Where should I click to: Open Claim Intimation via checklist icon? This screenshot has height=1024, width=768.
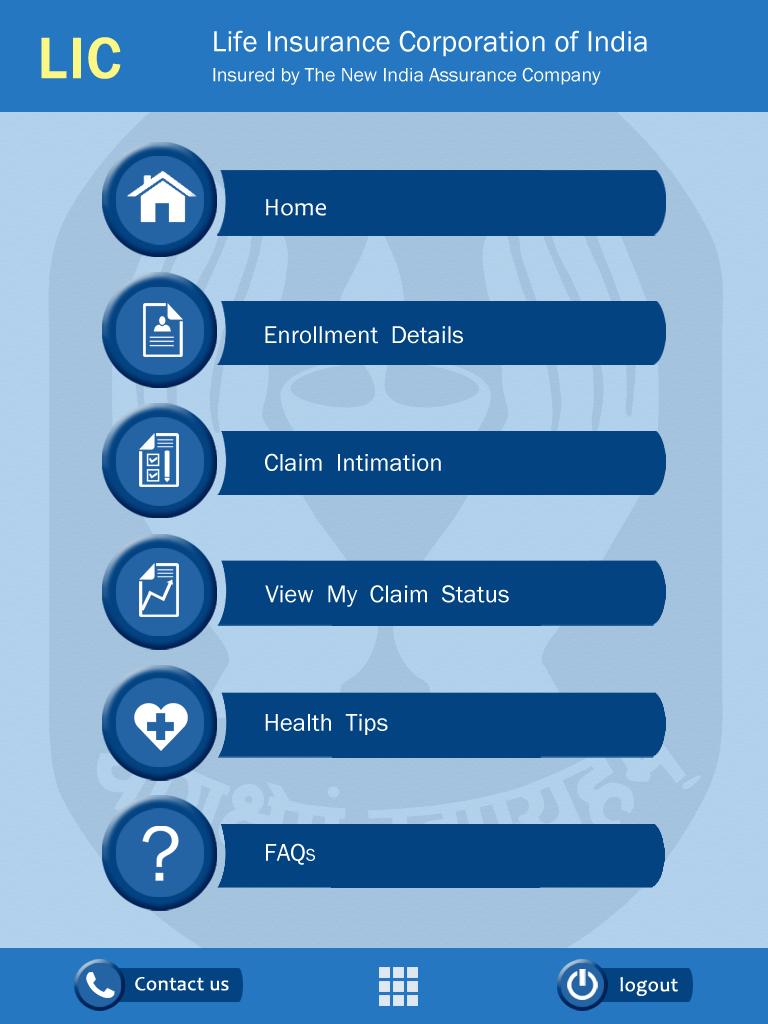[158, 462]
